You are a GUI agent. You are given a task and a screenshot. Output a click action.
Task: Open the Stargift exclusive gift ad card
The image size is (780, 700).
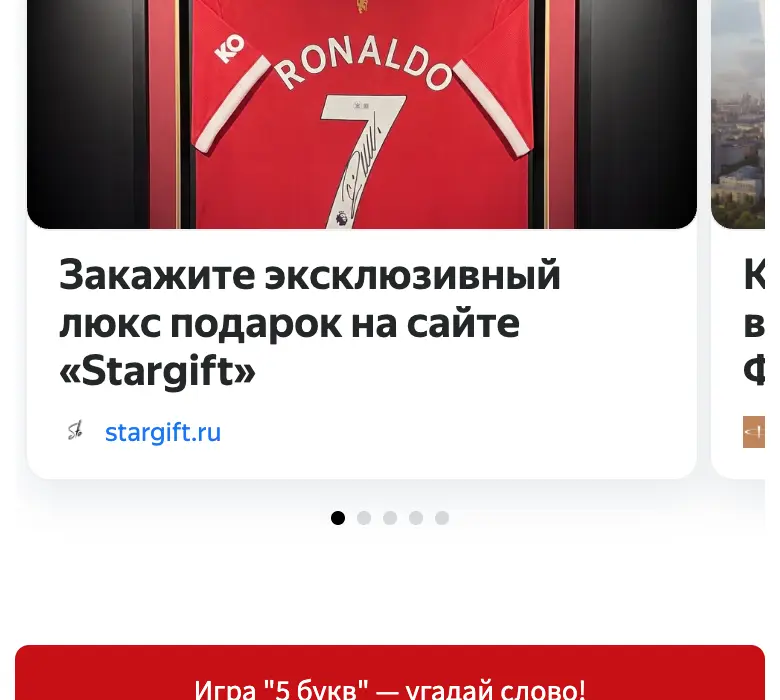point(362,239)
